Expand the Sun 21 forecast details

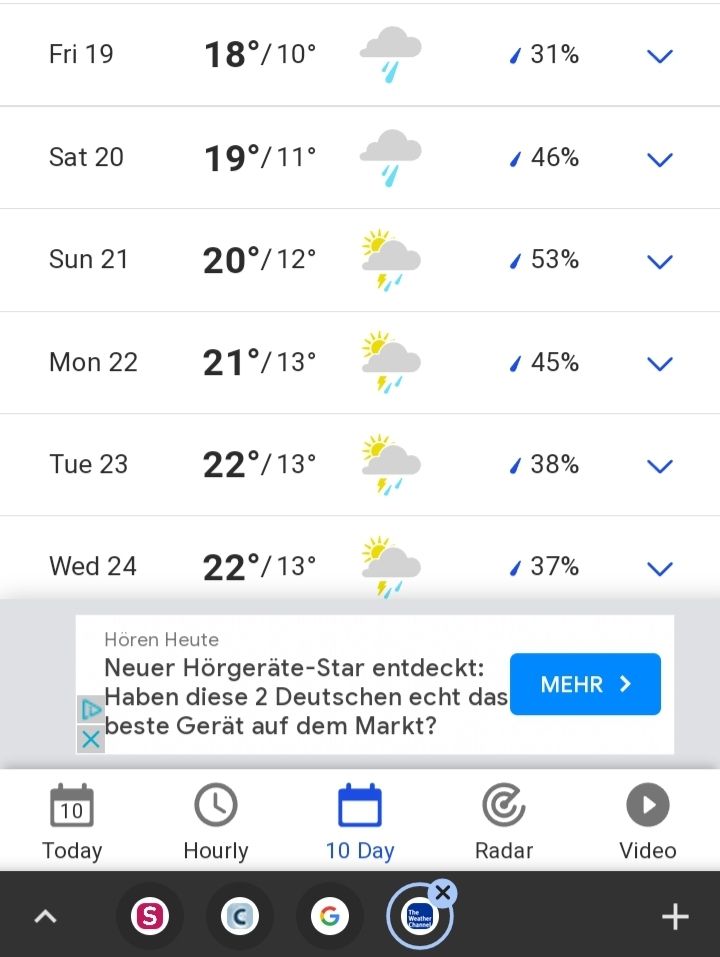pos(660,262)
